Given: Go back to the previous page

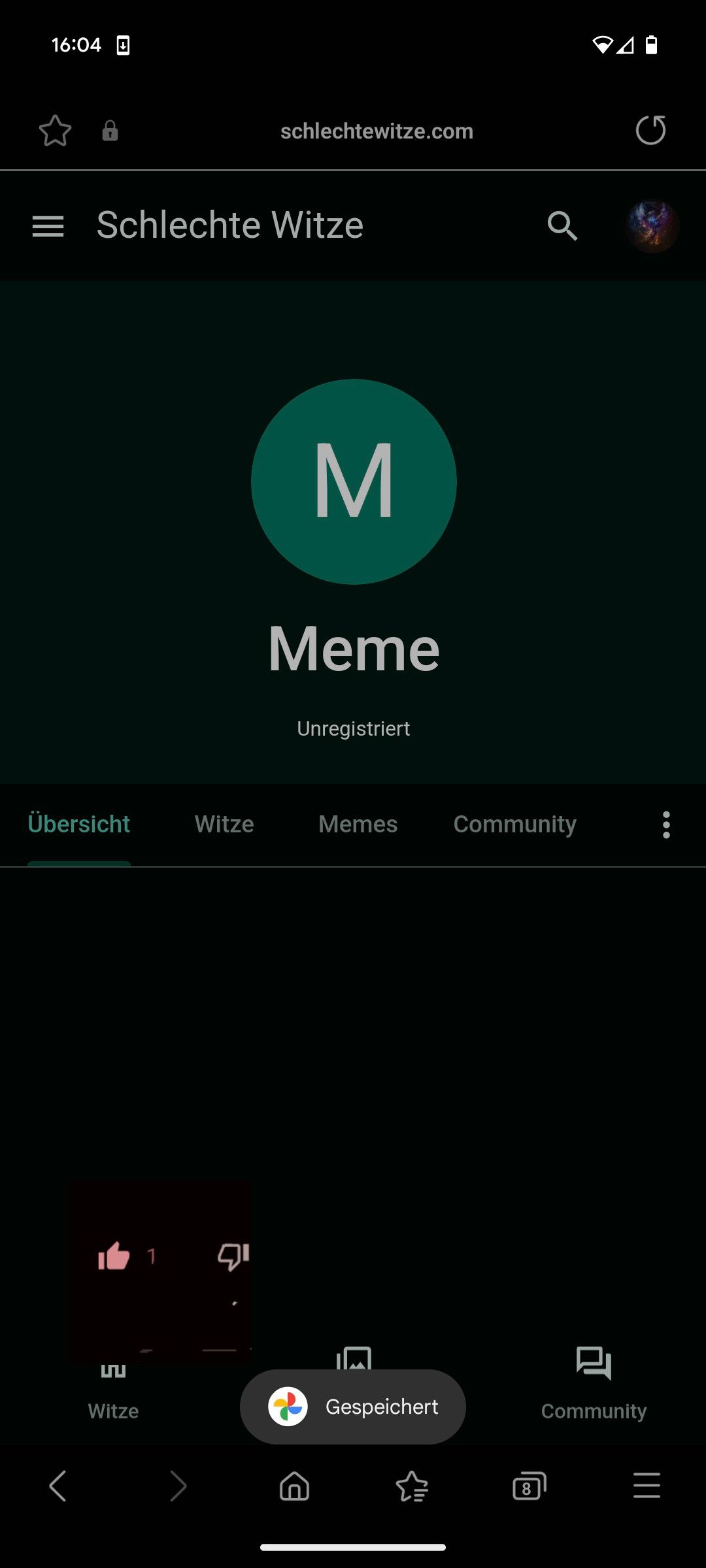Looking at the screenshot, I should point(58,1487).
